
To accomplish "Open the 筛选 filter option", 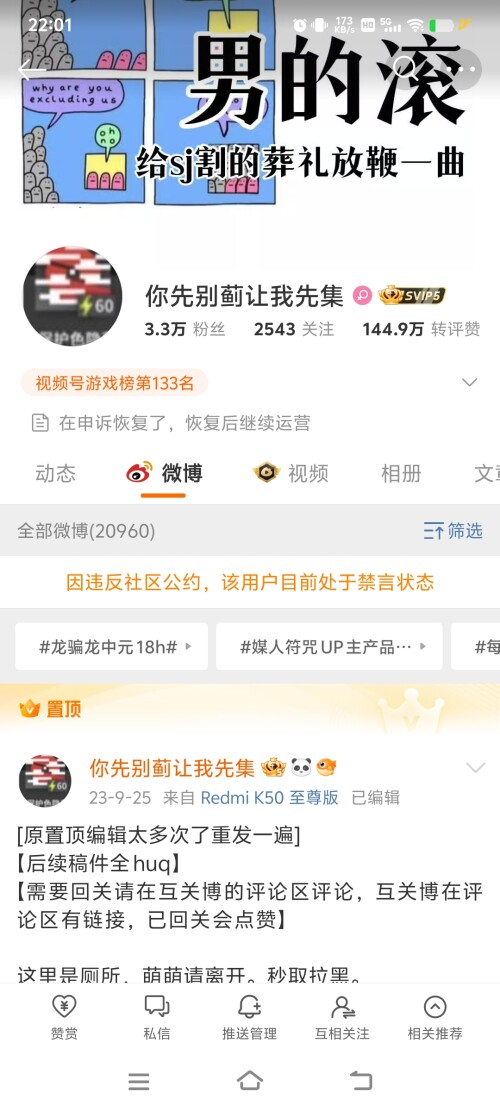I will tap(453, 531).
